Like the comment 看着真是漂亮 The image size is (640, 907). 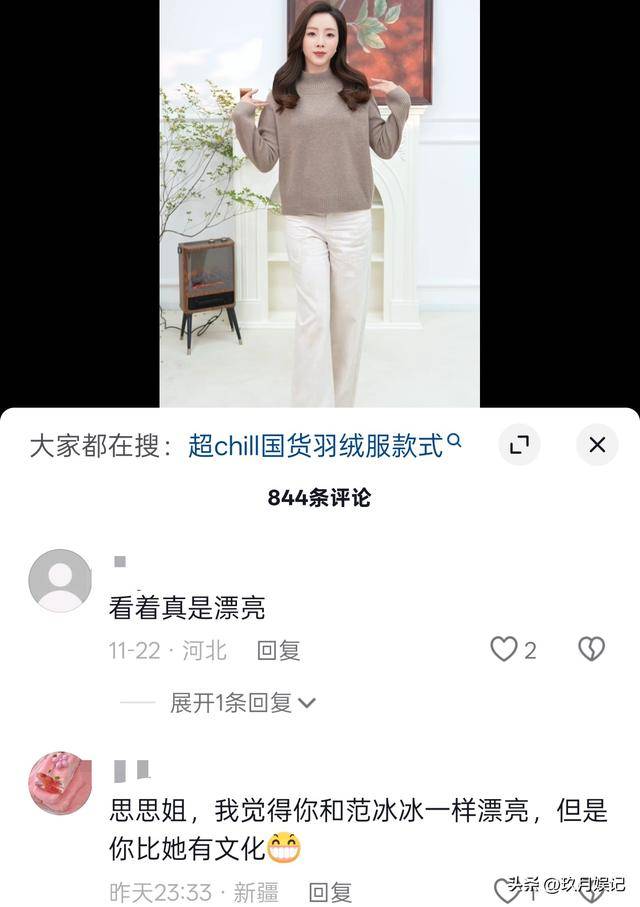pyautogui.click(x=504, y=650)
